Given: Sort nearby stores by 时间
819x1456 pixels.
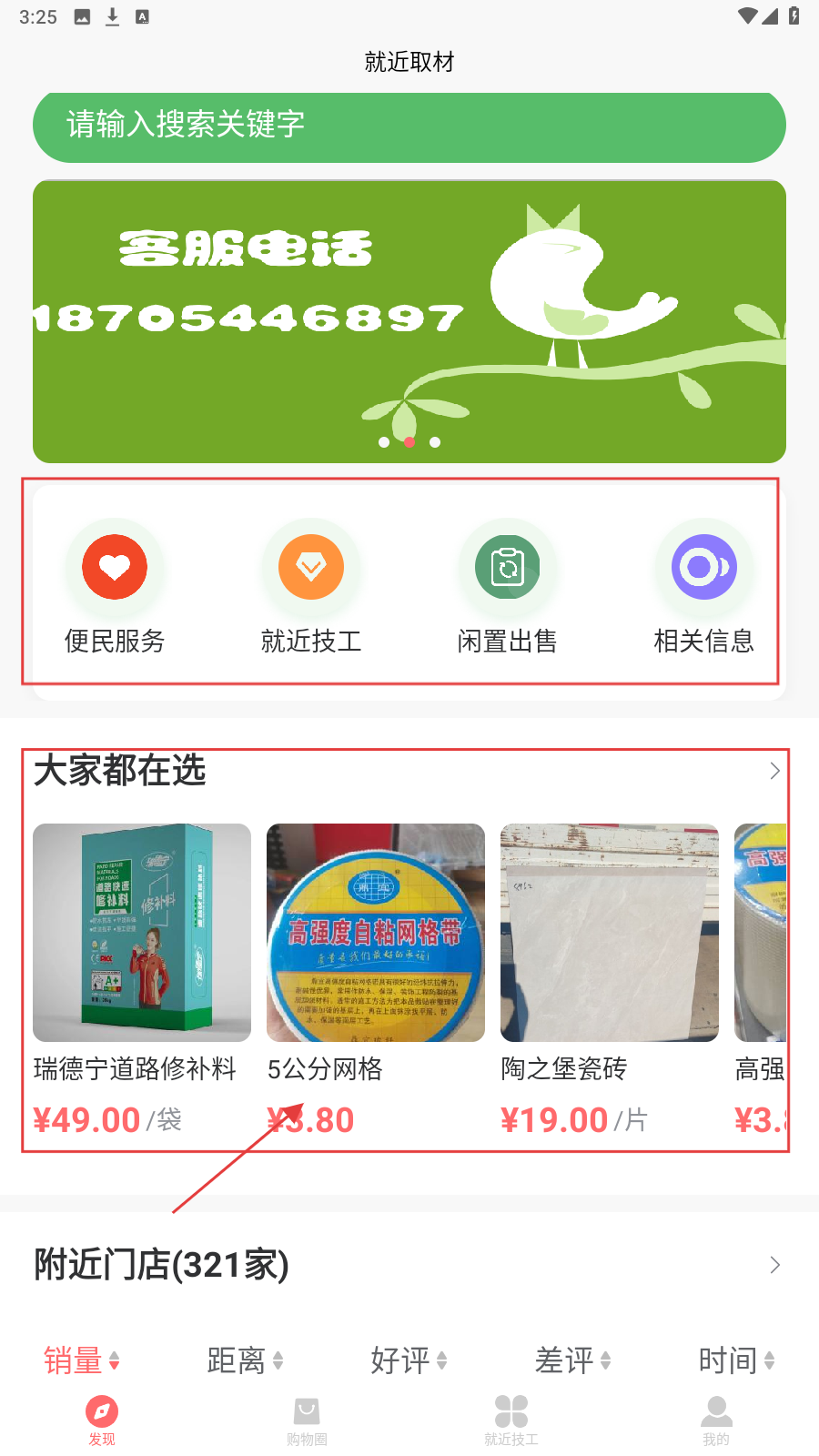Looking at the screenshot, I should tap(736, 1360).
